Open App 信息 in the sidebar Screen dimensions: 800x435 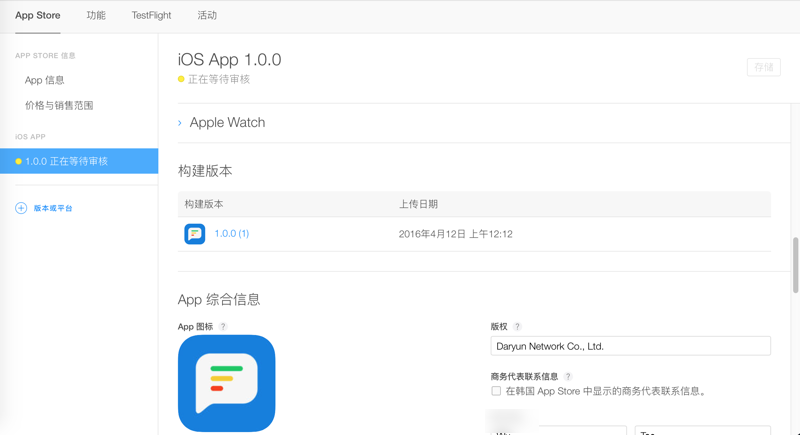point(45,80)
